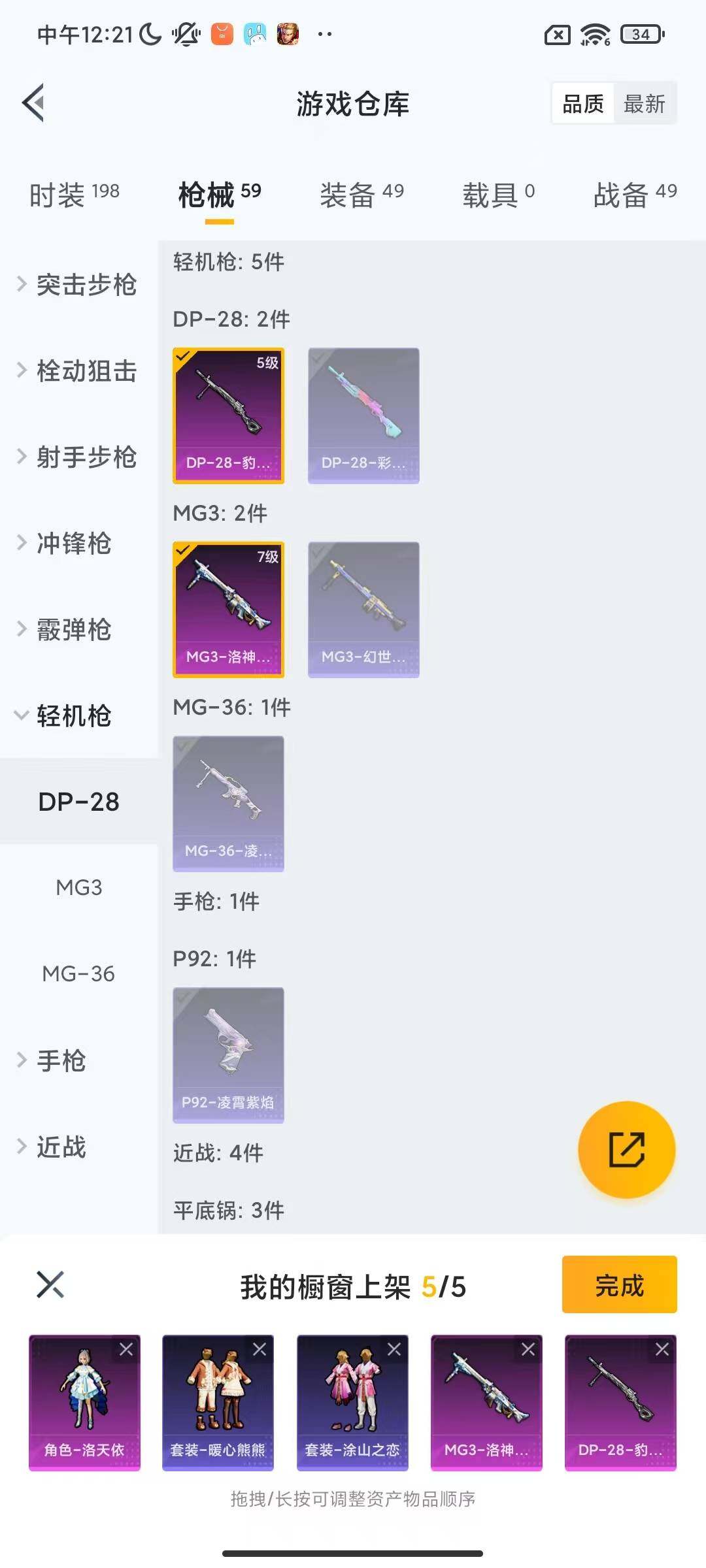Tap the back arrow to exit warehouse

pos(34,103)
